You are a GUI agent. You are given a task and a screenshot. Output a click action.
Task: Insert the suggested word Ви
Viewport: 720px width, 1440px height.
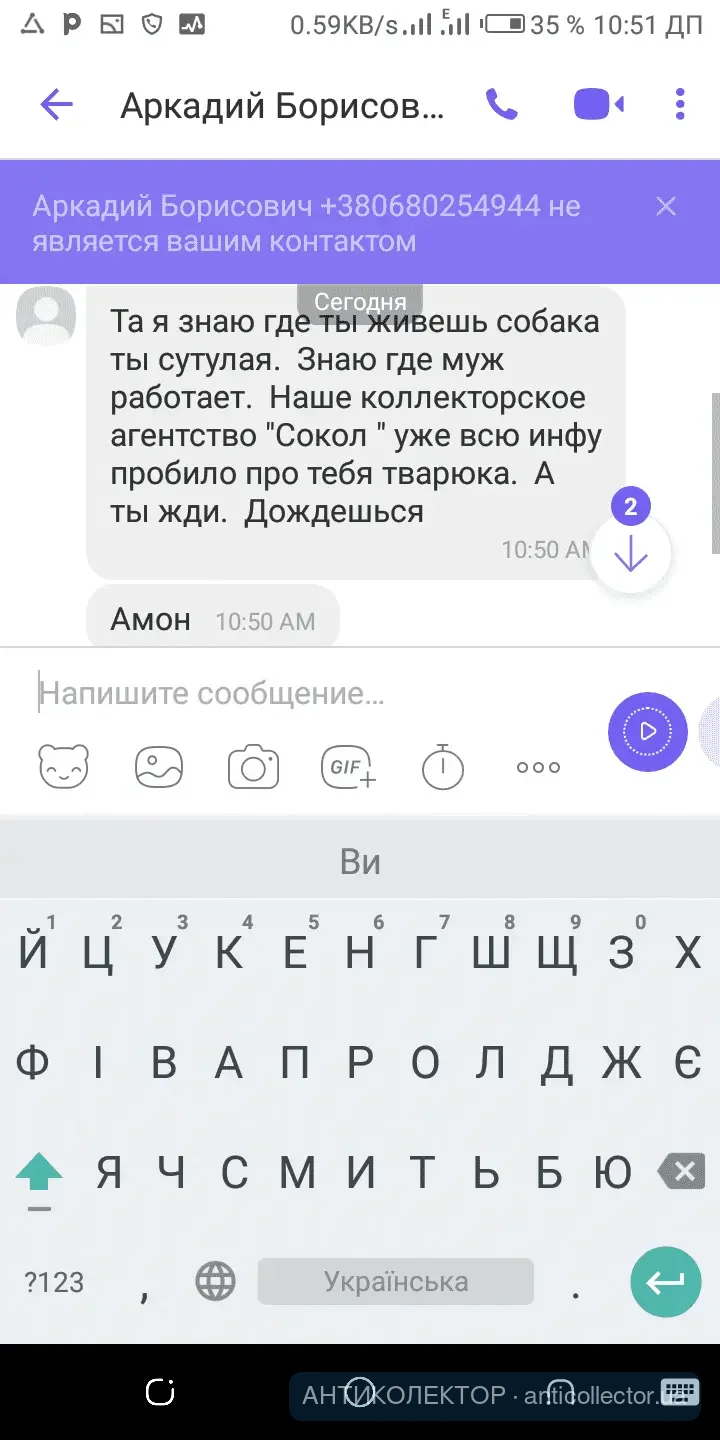[360, 862]
